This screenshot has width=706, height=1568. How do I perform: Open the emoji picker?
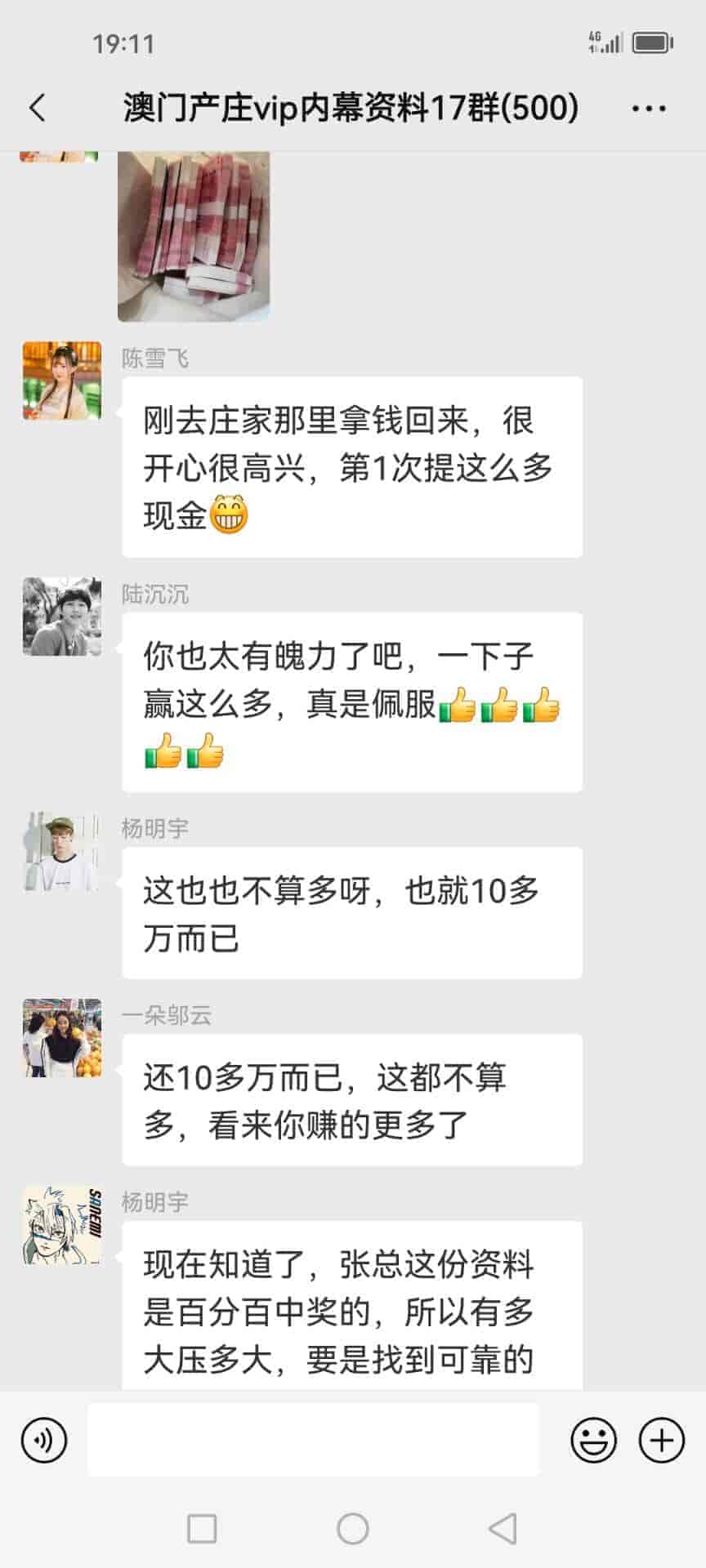coord(593,1440)
